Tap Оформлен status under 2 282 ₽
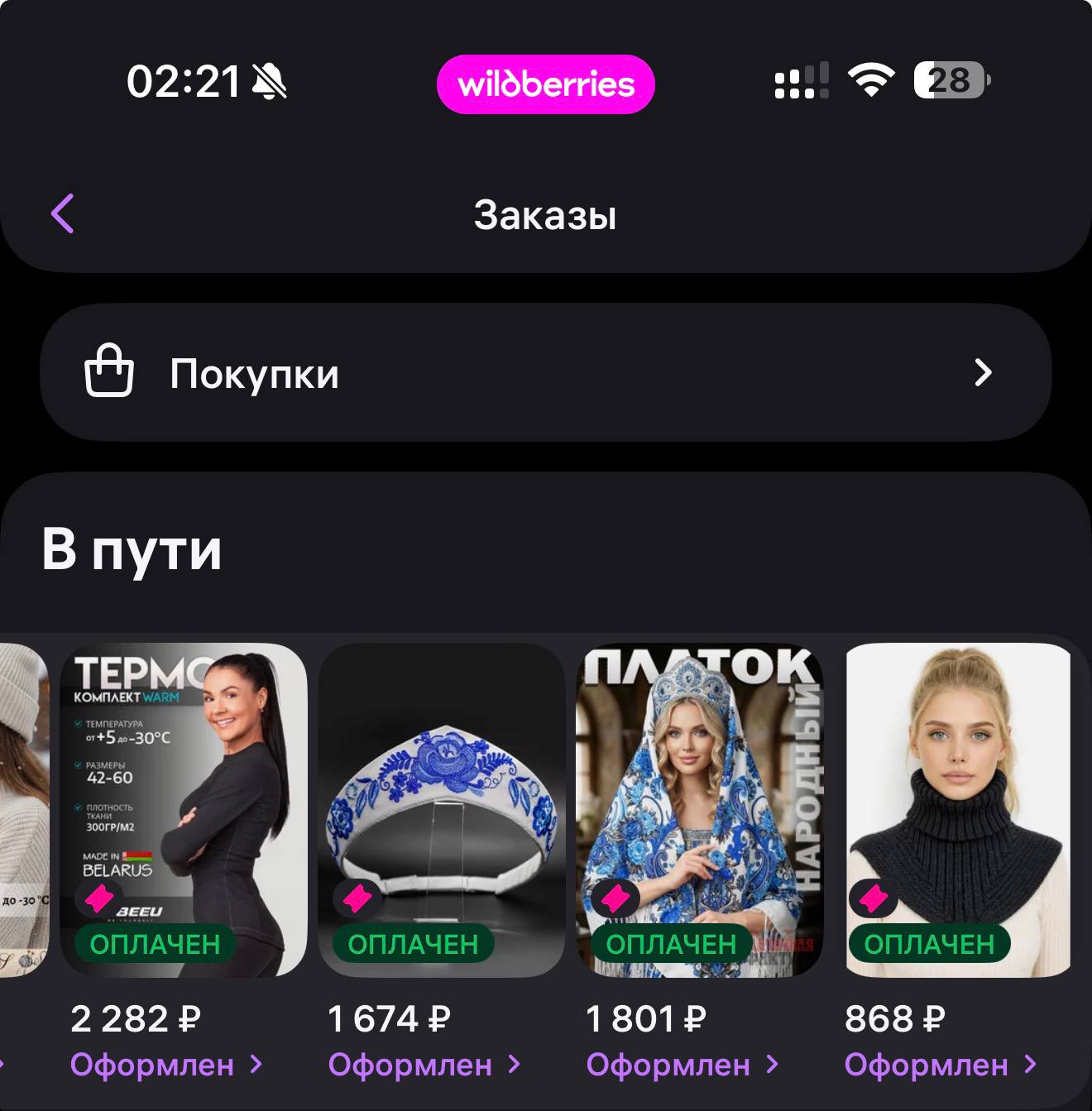 point(165,1065)
